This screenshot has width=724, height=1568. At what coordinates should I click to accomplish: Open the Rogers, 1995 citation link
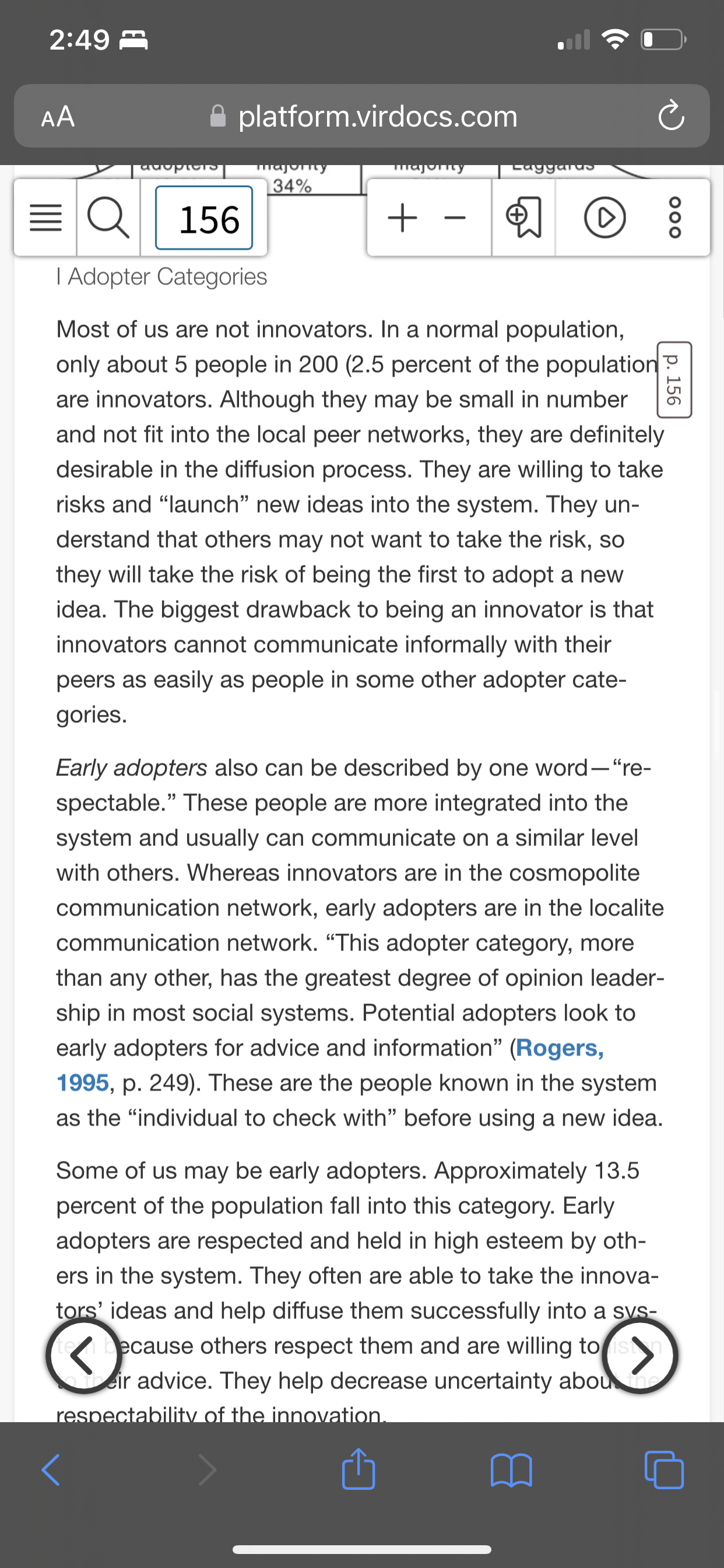(x=330, y=1065)
